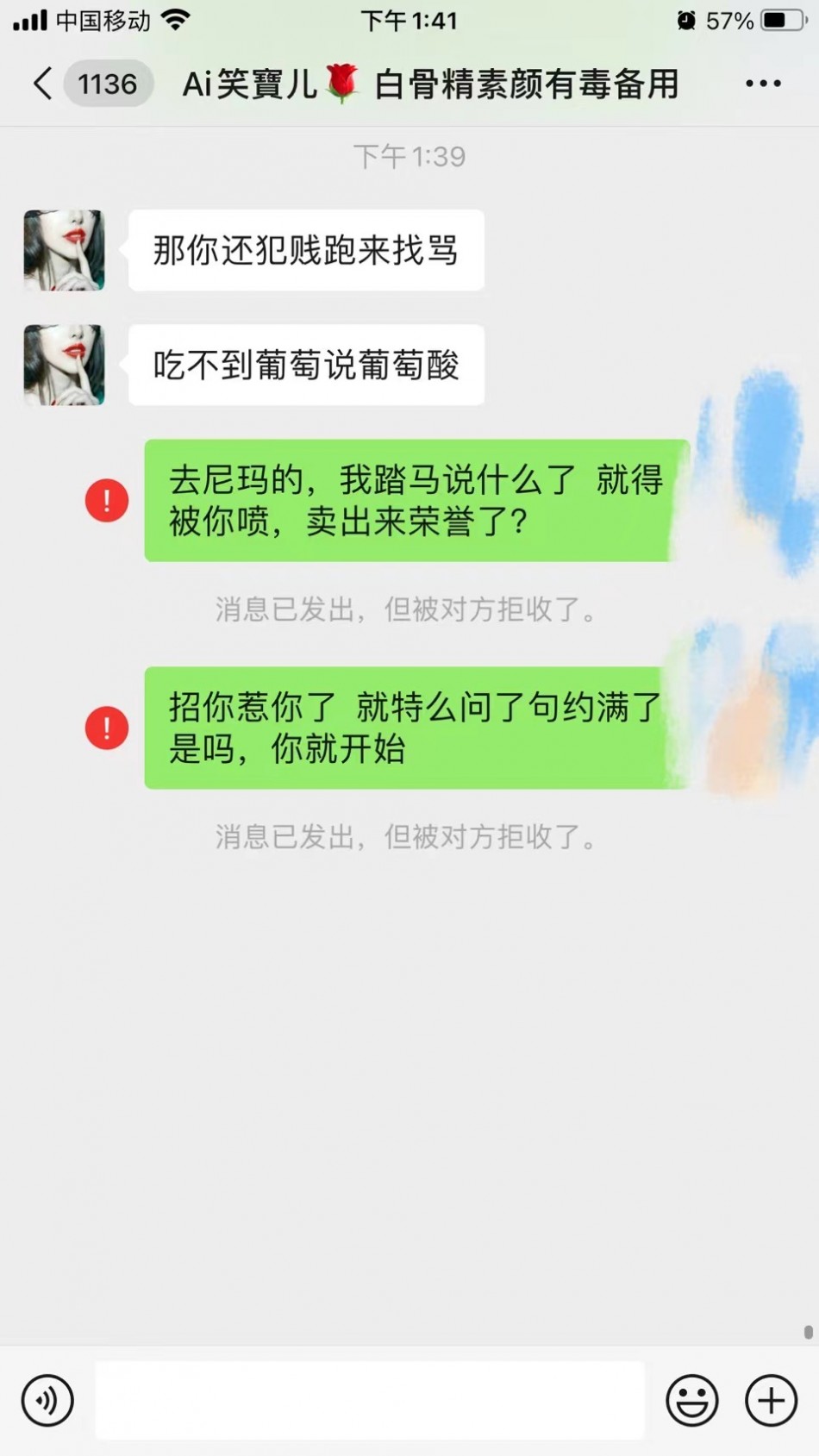The image size is (819, 1456).
Task: Go back to the chat list
Action: coord(43,84)
